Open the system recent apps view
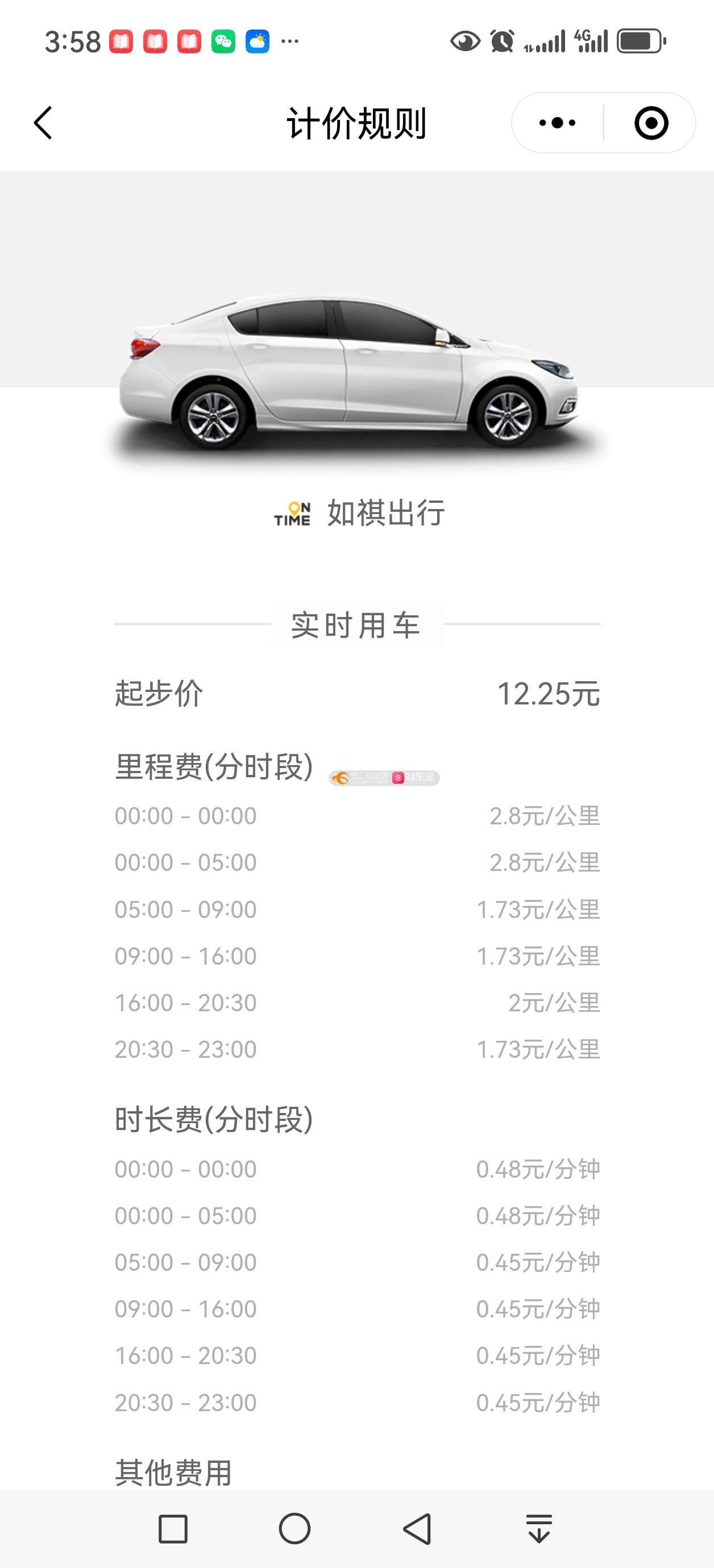 173,1528
